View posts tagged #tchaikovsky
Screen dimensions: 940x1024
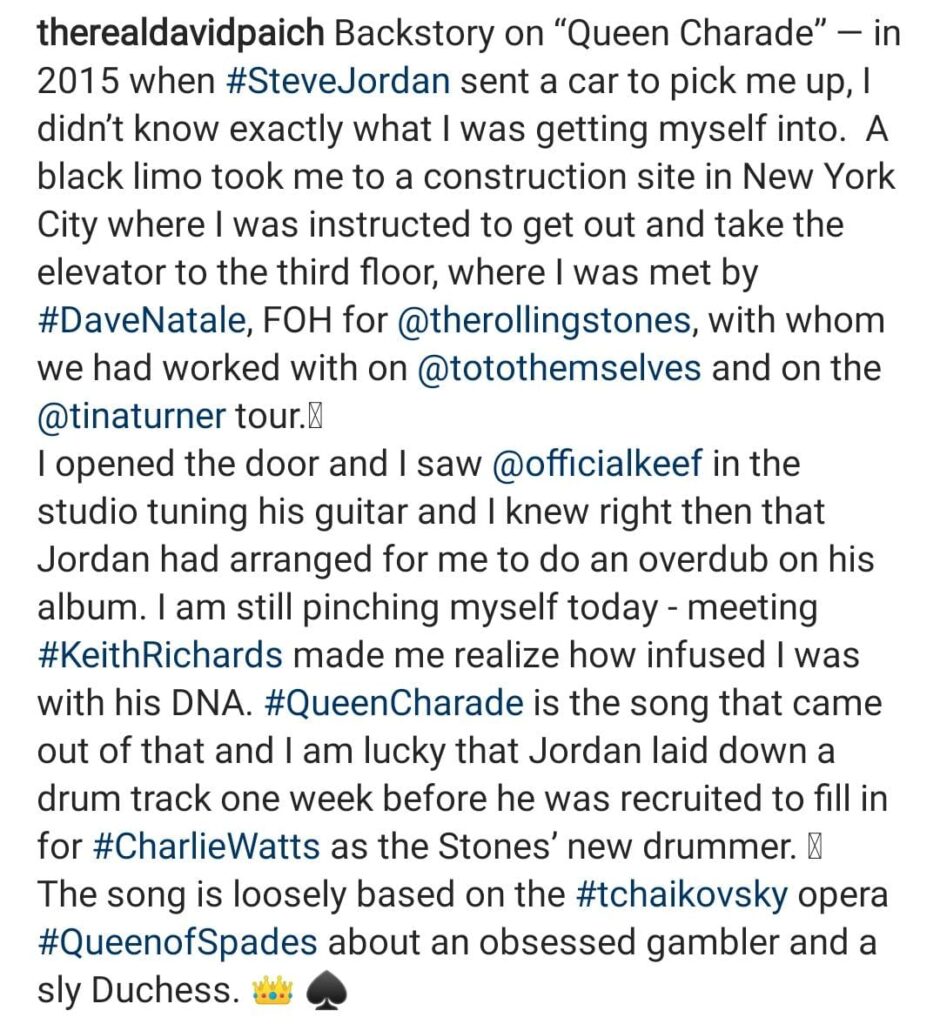click(x=684, y=895)
